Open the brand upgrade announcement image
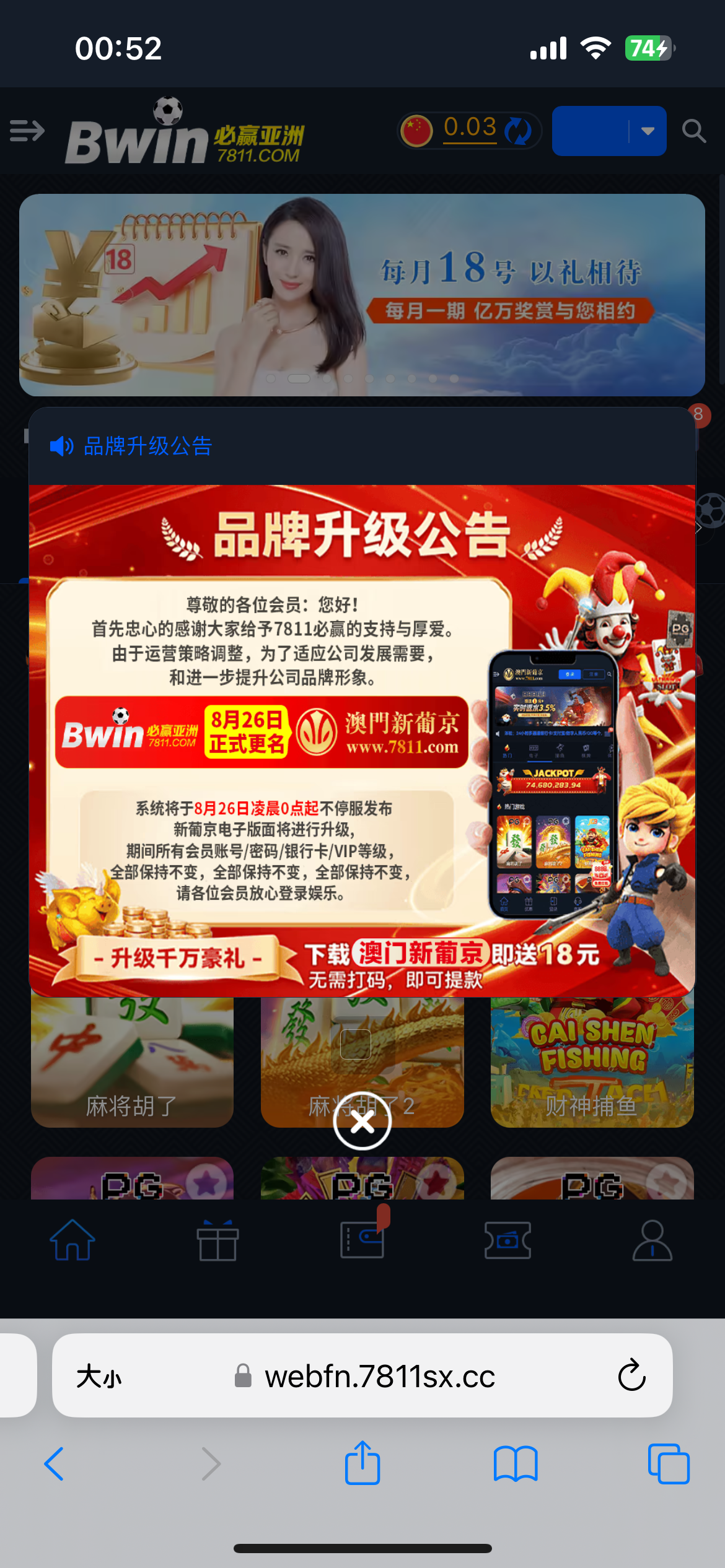The width and height of the screenshot is (725, 1568). tap(362, 740)
